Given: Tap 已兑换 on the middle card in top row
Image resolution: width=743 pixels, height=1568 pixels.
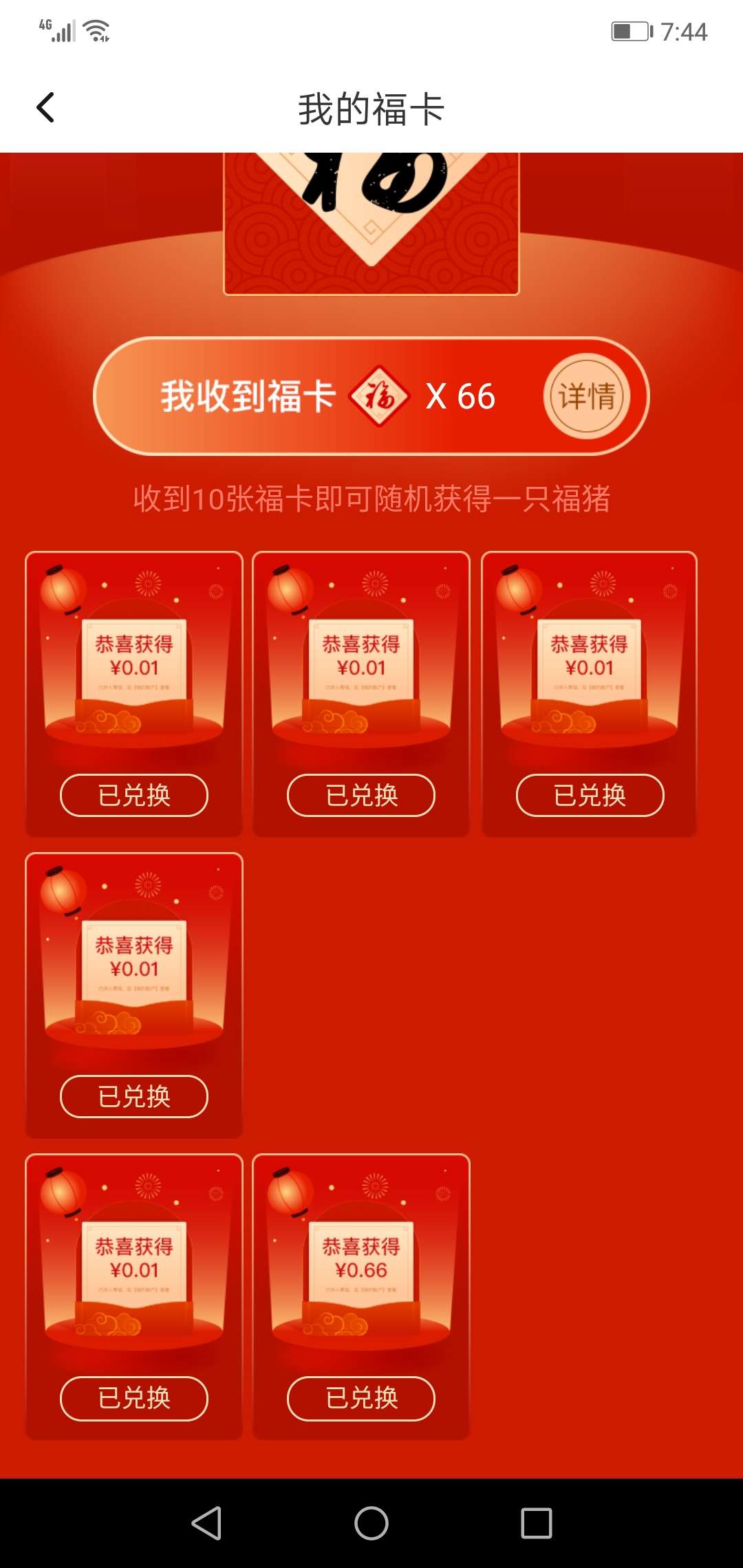Looking at the screenshot, I should pyautogui.click(x=360, y=794).
